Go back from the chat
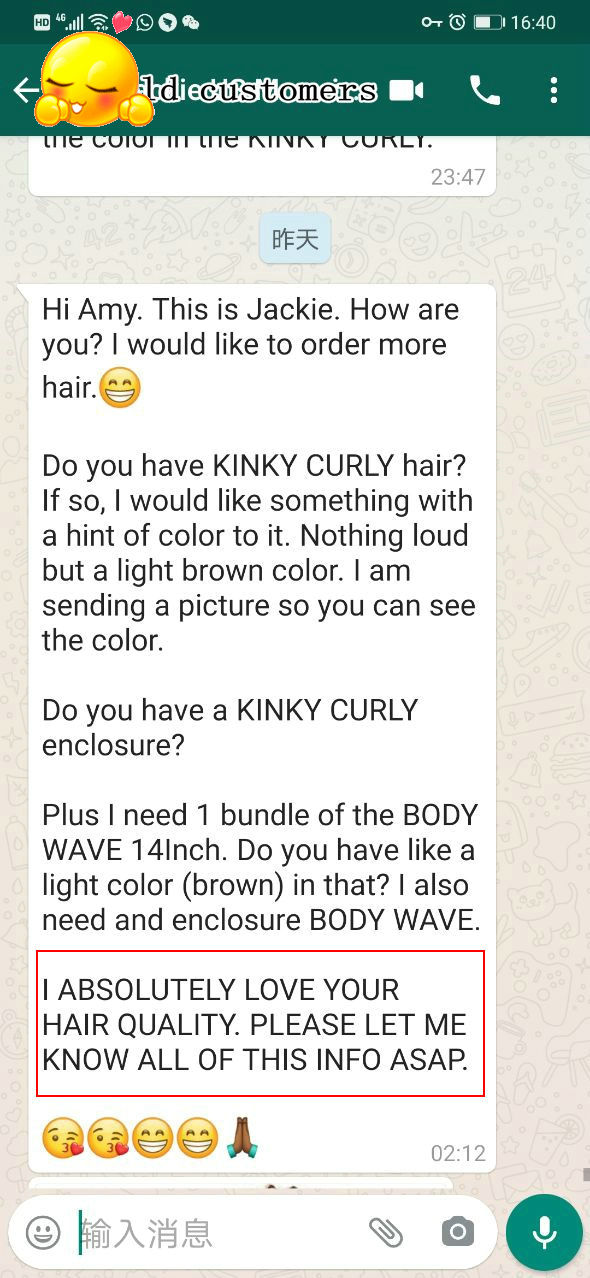This screenshot has width=590, height=1278. click(25, 91)
